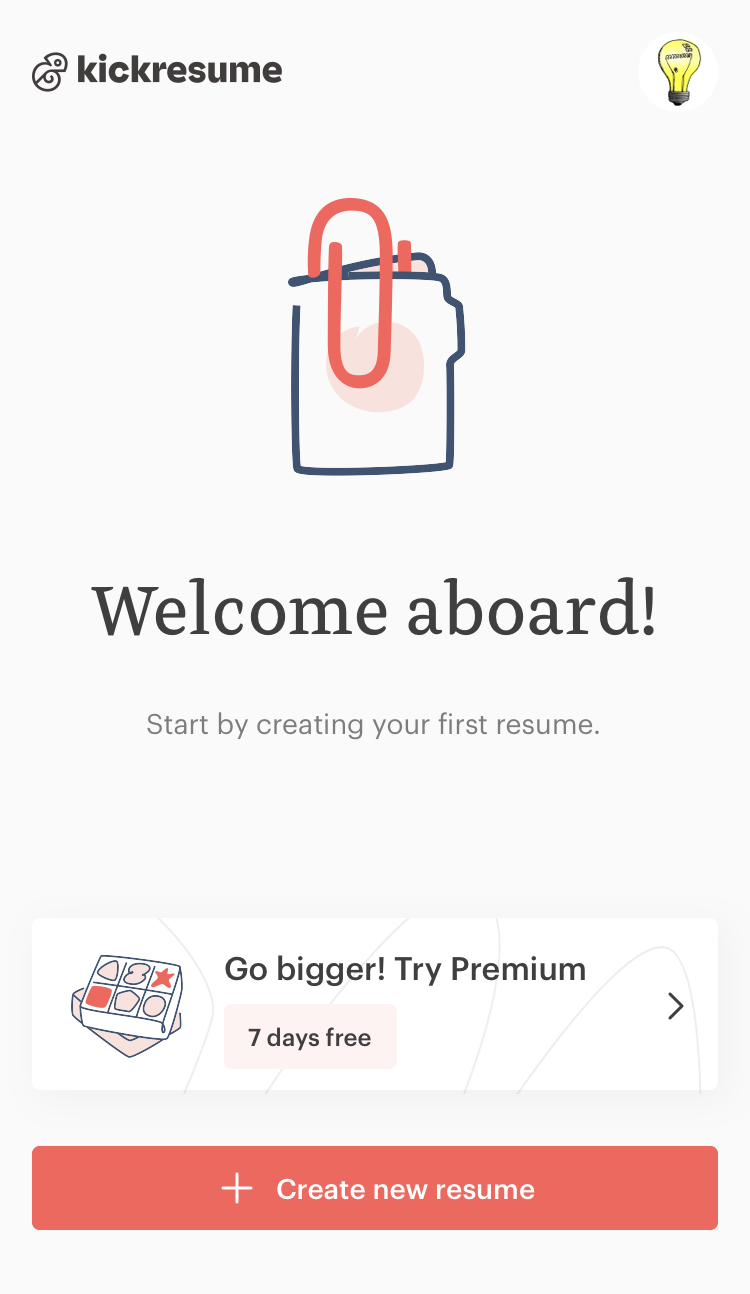The width and height of the screenshot is (750, 1294).
Task: Open your profile via the lightbulb avatar
Action: 678,71
